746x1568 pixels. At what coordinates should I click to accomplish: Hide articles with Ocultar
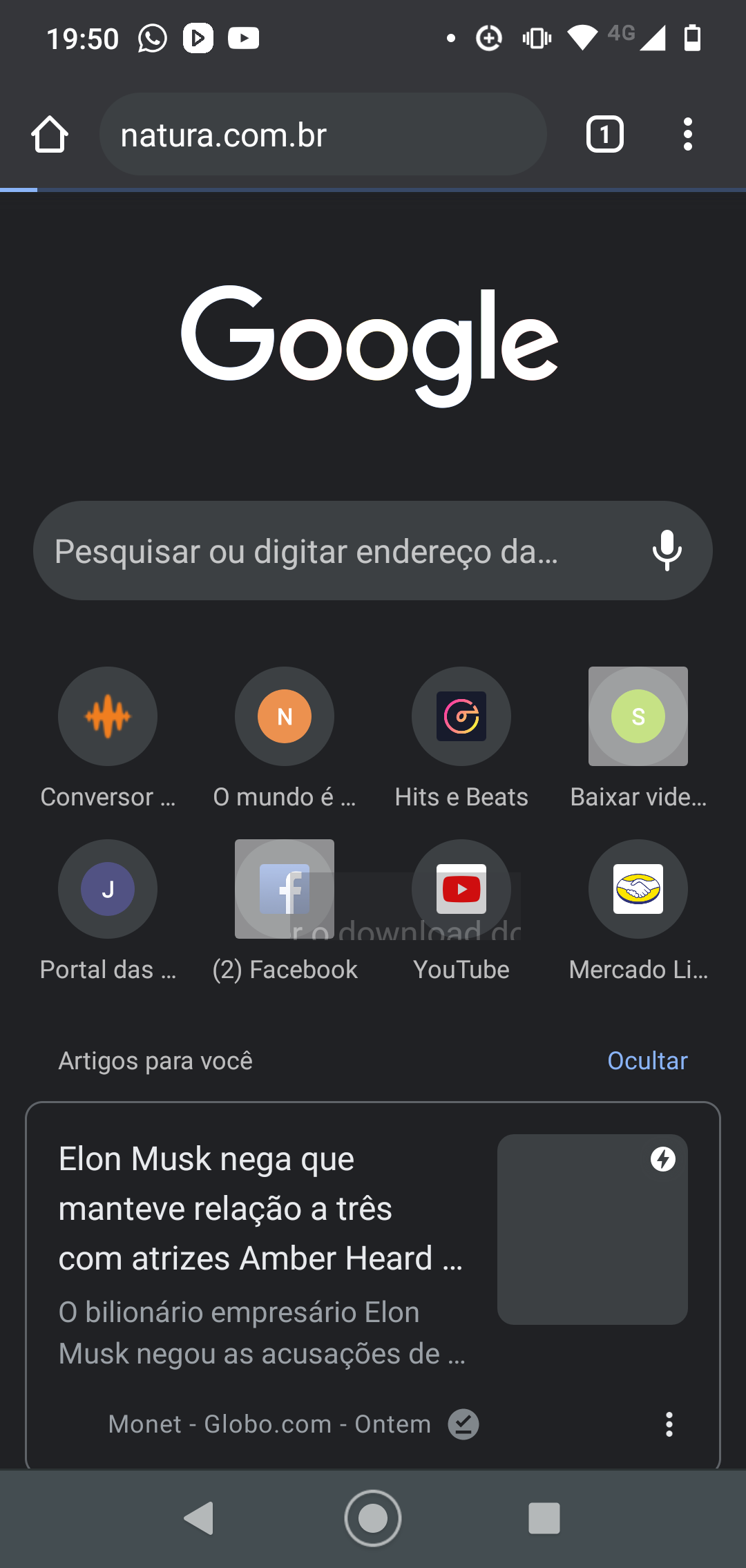click(647, 1061)
